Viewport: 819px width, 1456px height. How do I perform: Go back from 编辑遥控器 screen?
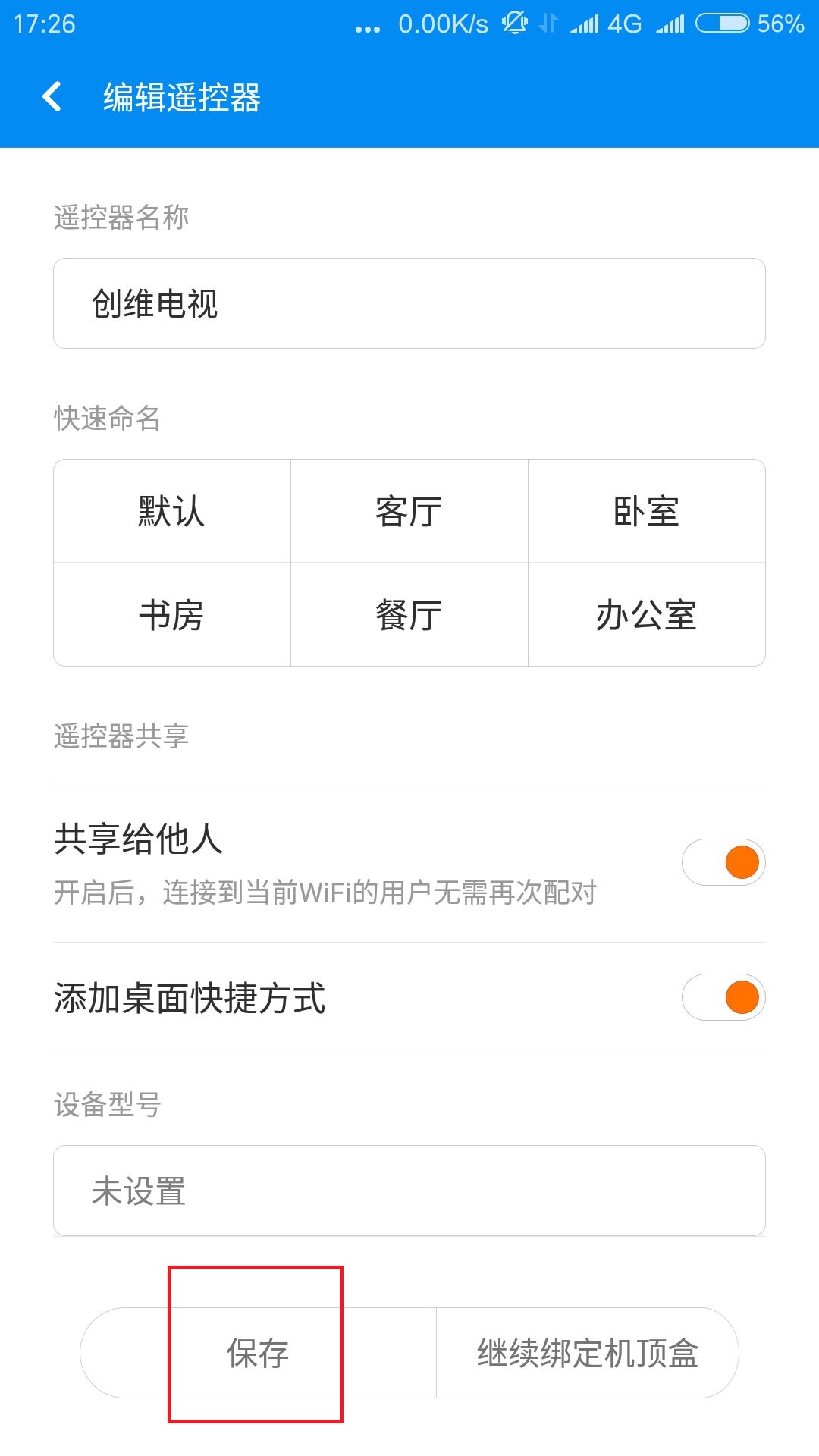pos(52,97)
